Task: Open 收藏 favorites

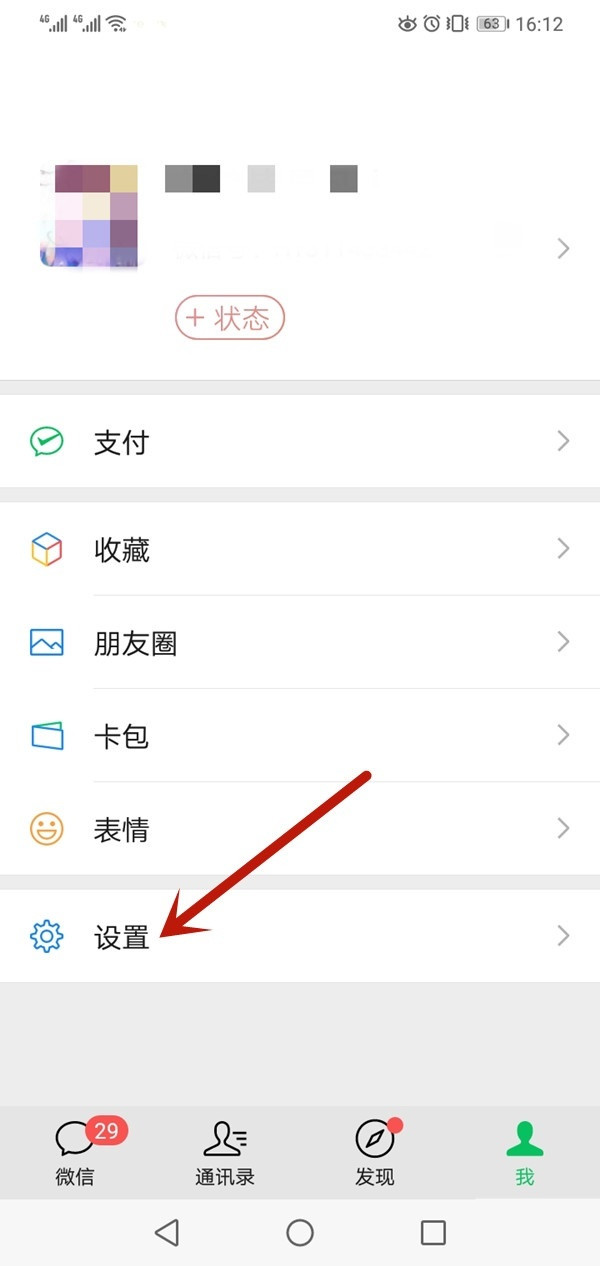Action: point(300,549)
